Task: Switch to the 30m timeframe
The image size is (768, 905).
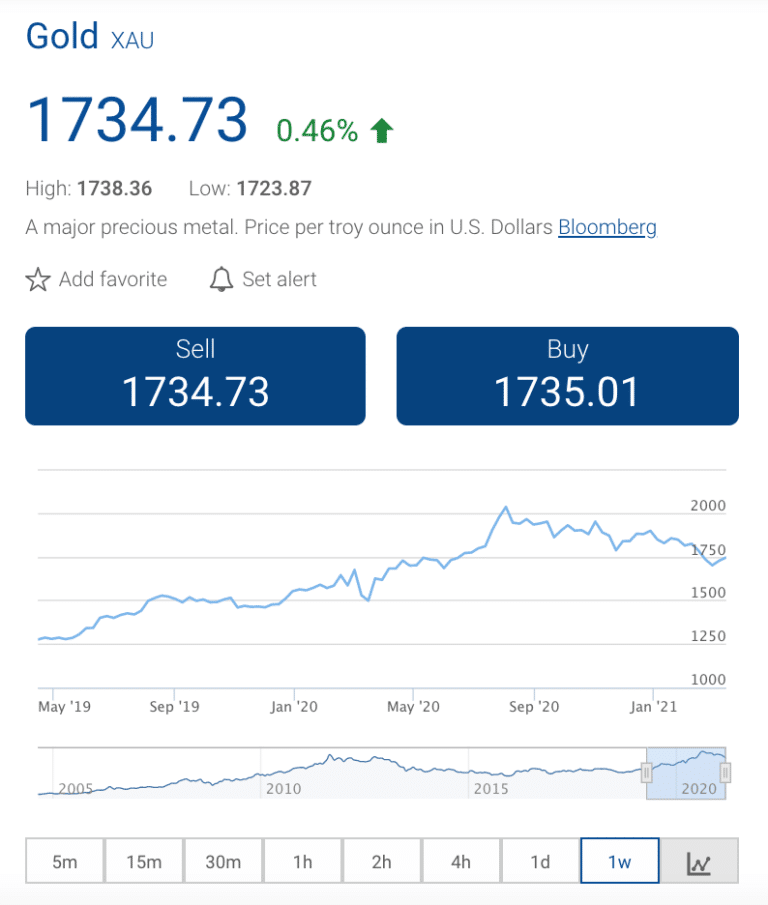Action: (222, 860)
